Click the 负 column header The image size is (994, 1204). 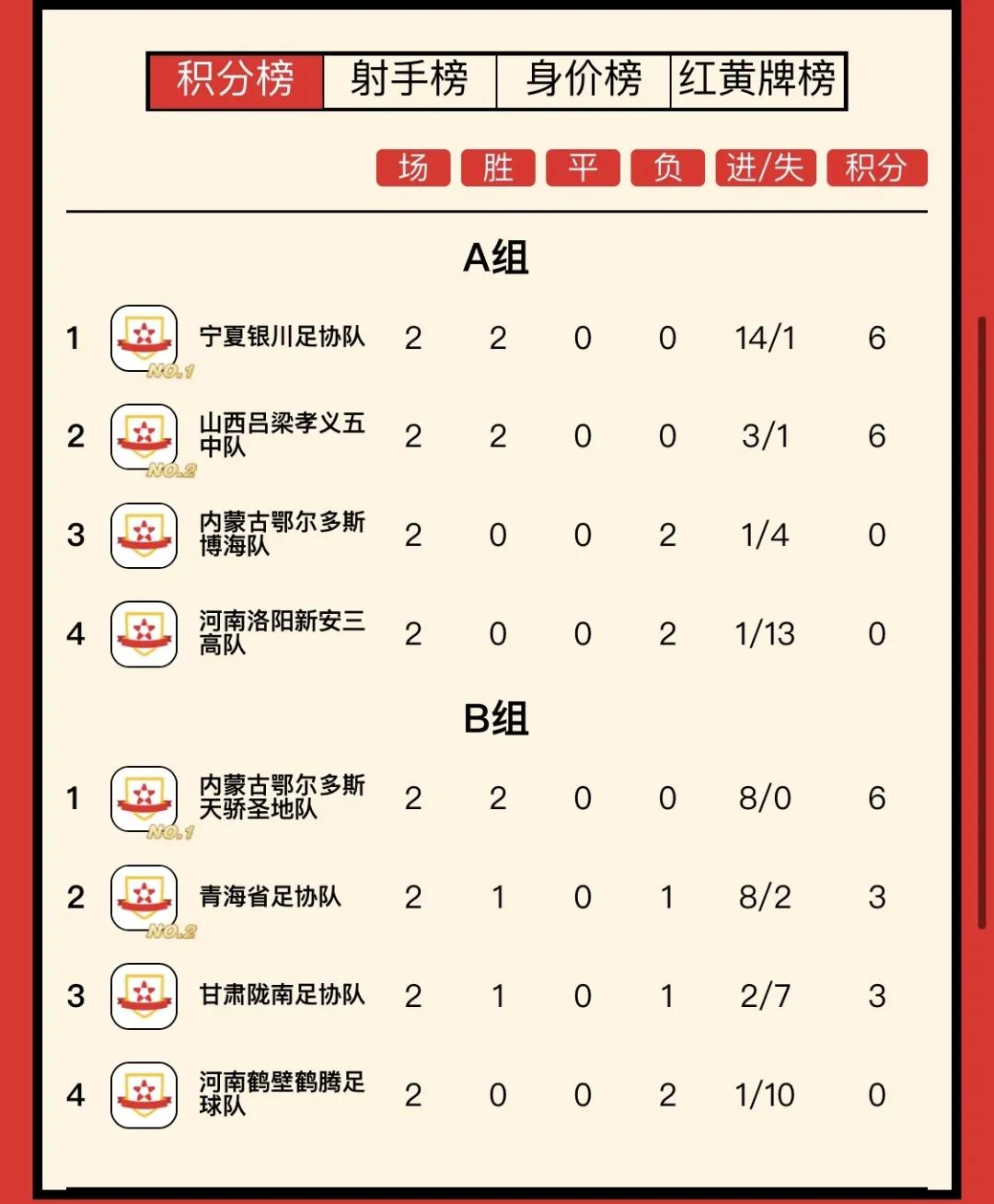coord(667,168)
